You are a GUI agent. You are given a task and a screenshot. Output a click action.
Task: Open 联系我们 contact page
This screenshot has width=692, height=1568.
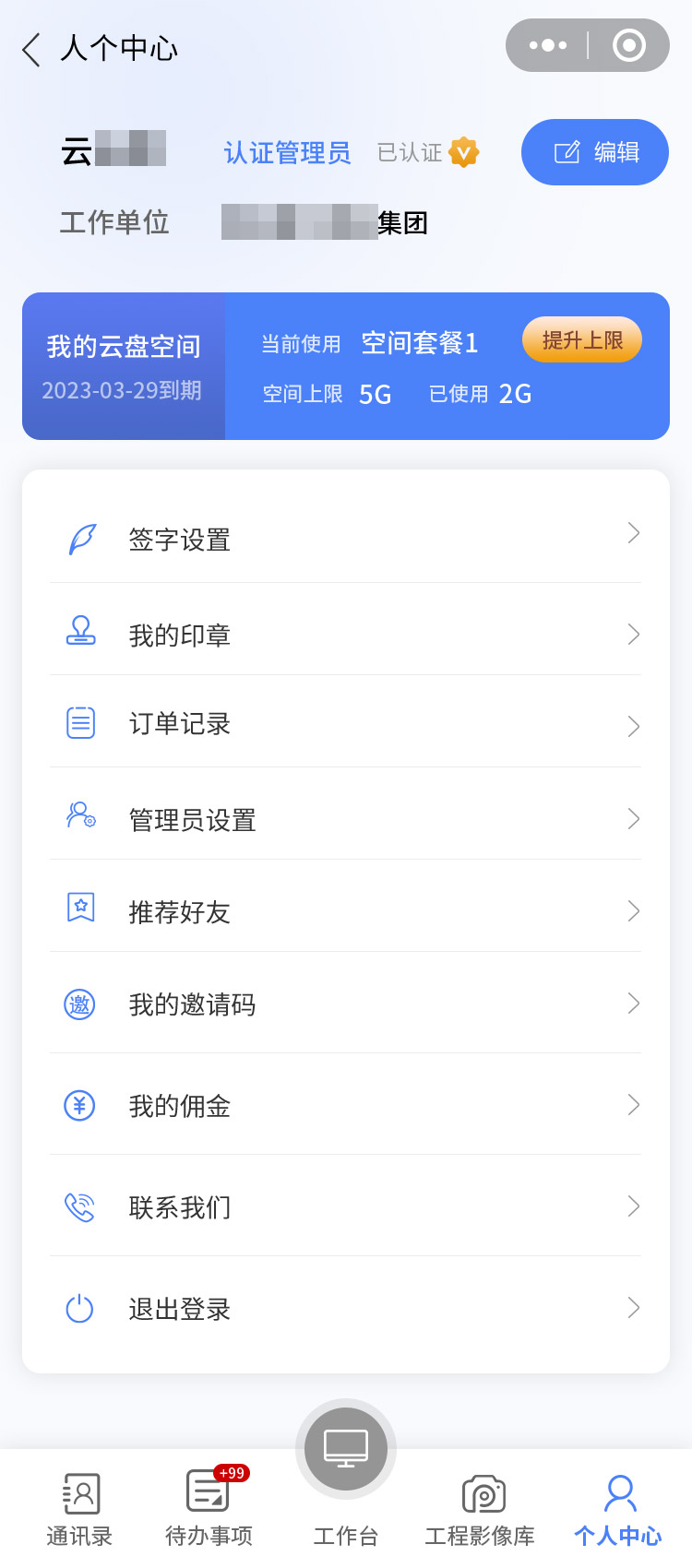coord(346,1206)
